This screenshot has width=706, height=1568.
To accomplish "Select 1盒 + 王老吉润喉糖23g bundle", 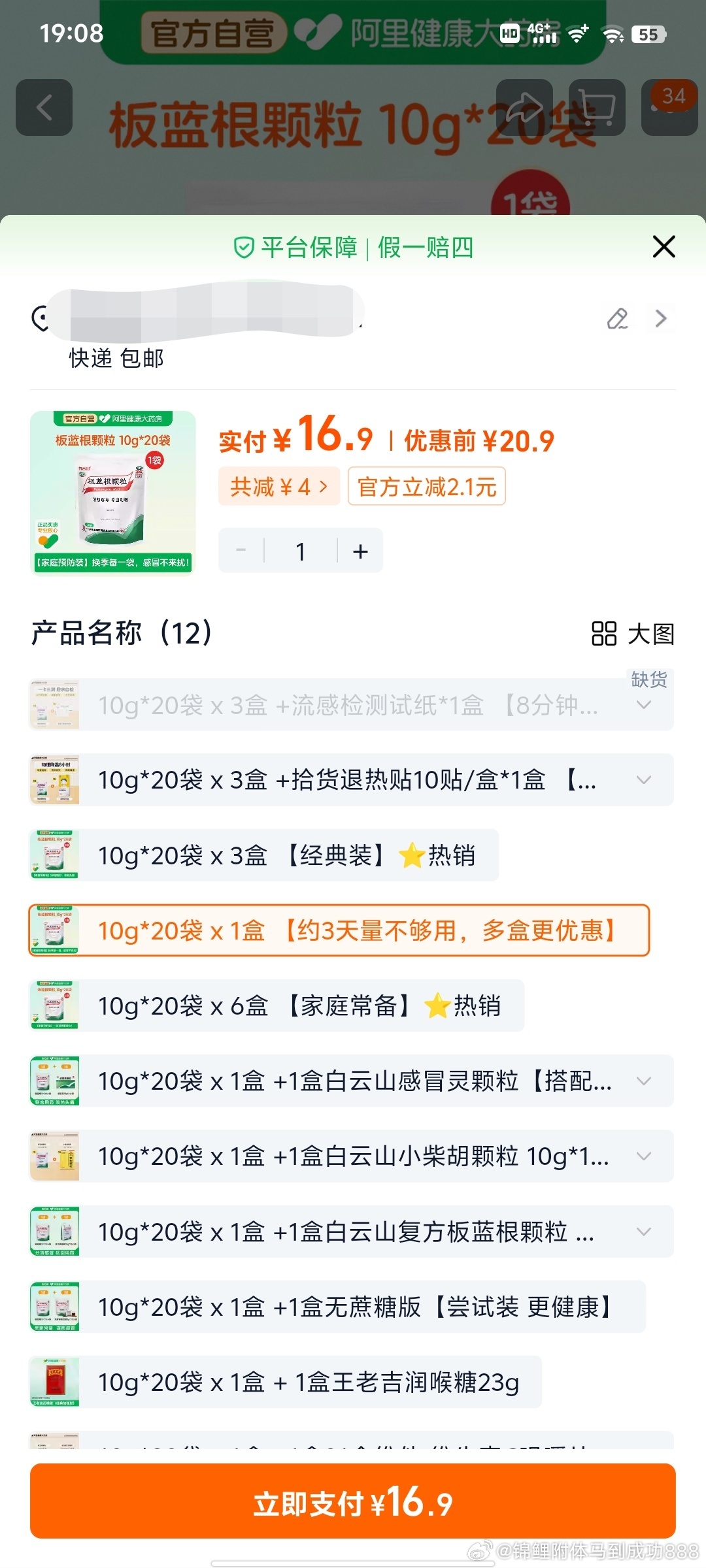I will click(x=308, y=1382).
